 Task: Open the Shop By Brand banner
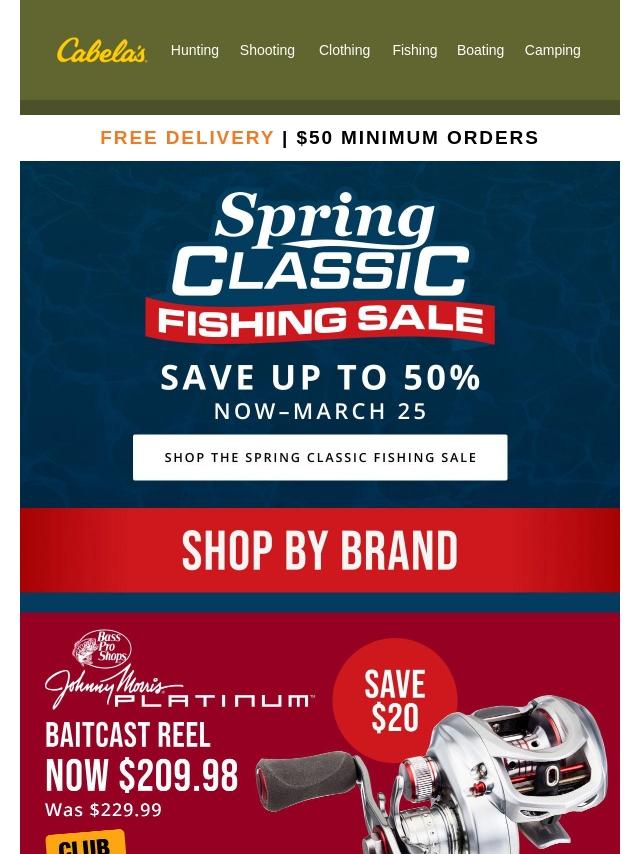coord(320,551)
